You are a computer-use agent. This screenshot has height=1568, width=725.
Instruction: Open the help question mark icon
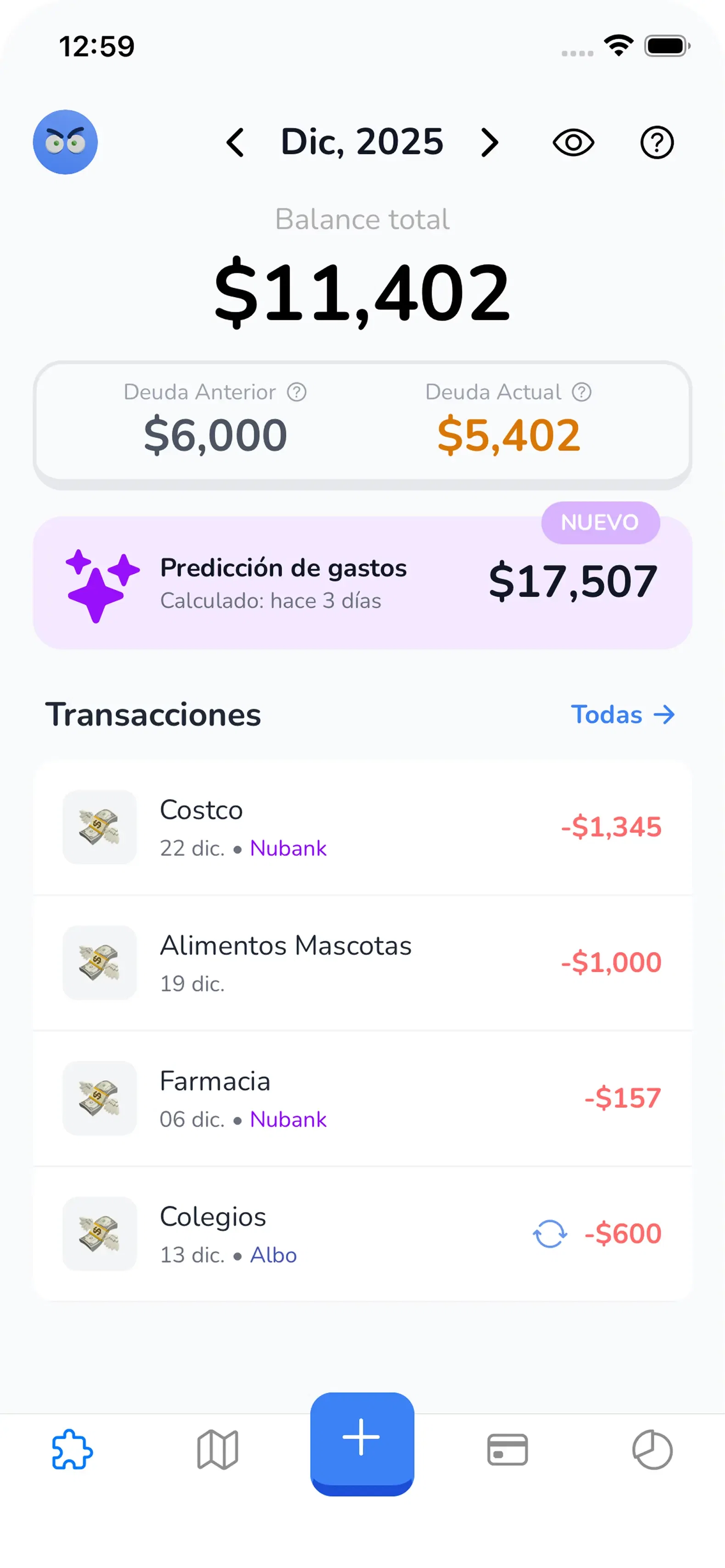[x=656, y=142]
